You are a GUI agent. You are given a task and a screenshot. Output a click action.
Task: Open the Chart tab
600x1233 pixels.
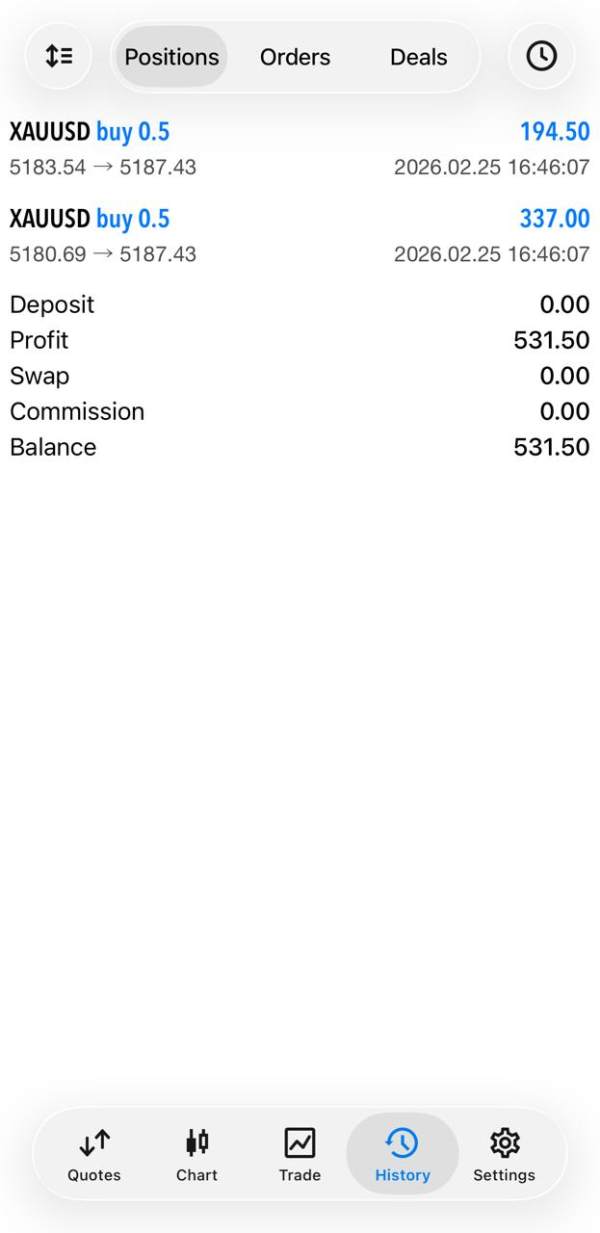point(197,1154)
